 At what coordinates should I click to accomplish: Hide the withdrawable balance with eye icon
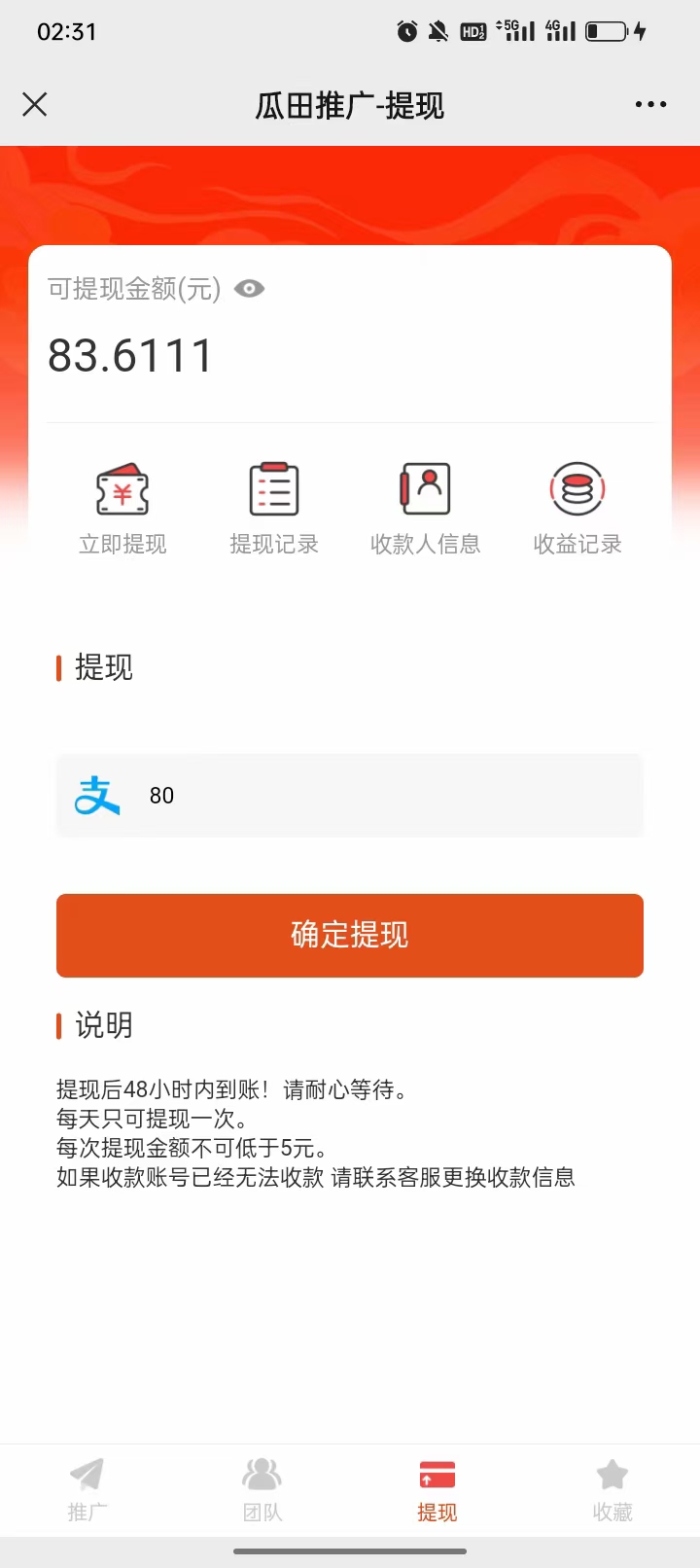click(250, 289)
